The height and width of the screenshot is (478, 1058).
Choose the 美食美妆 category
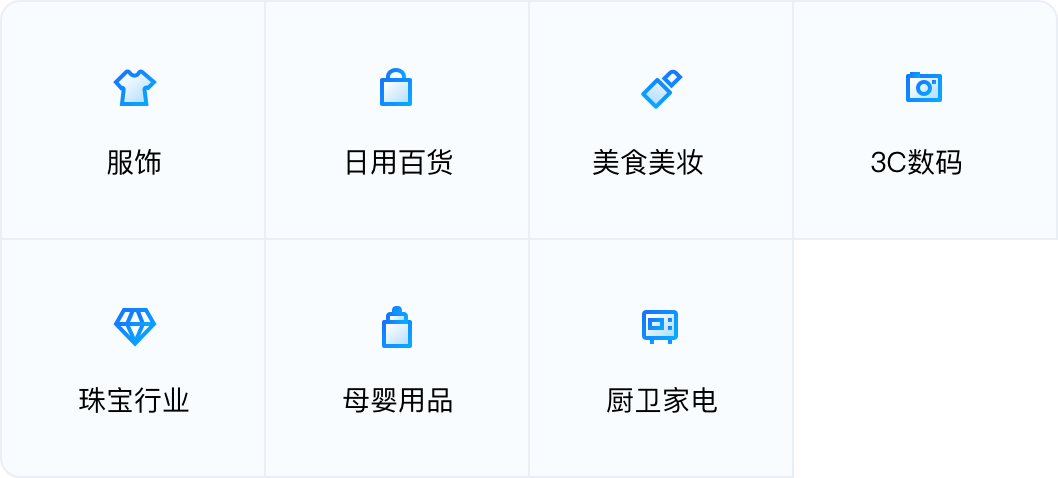[661, 121]
